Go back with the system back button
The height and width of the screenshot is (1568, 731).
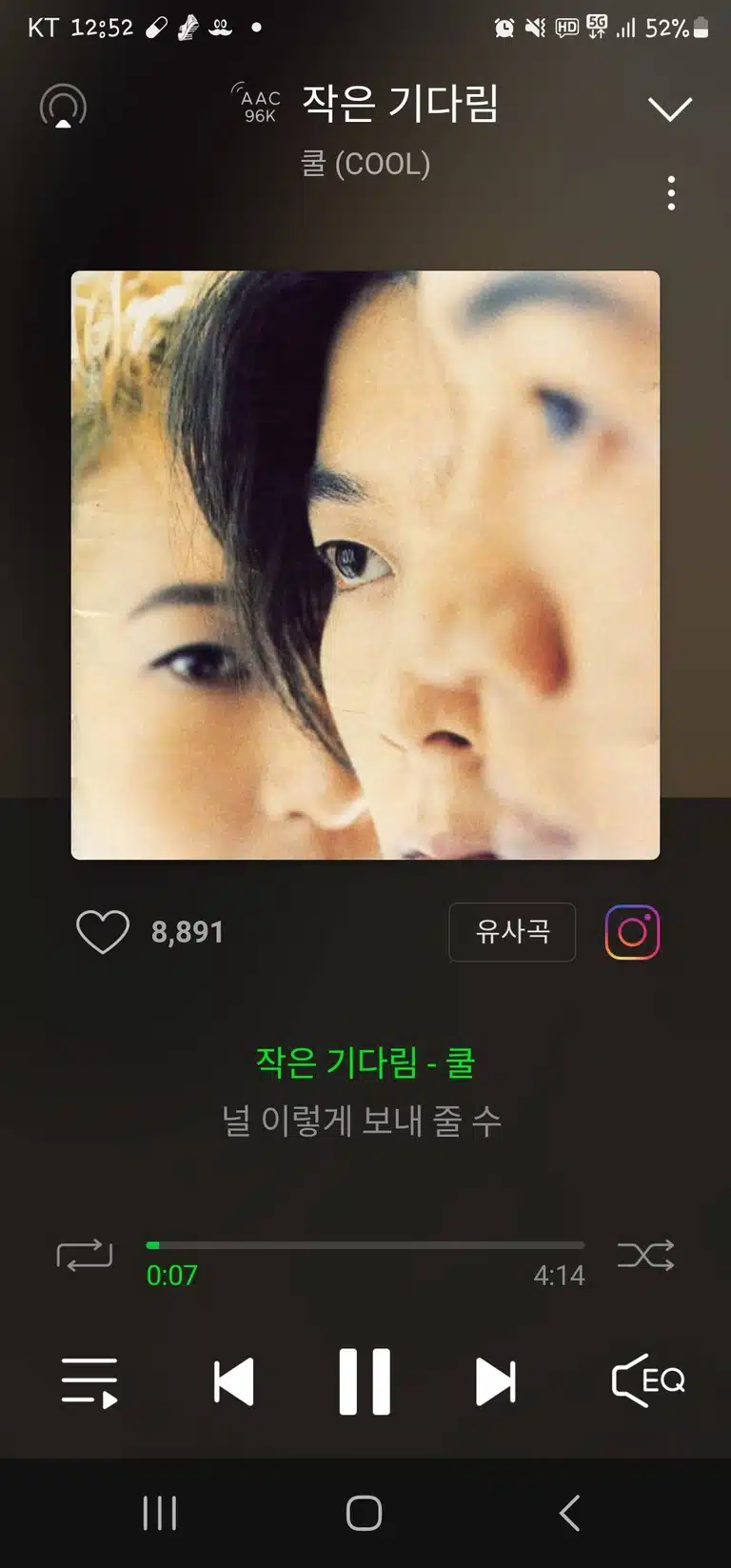[569, 1513]
